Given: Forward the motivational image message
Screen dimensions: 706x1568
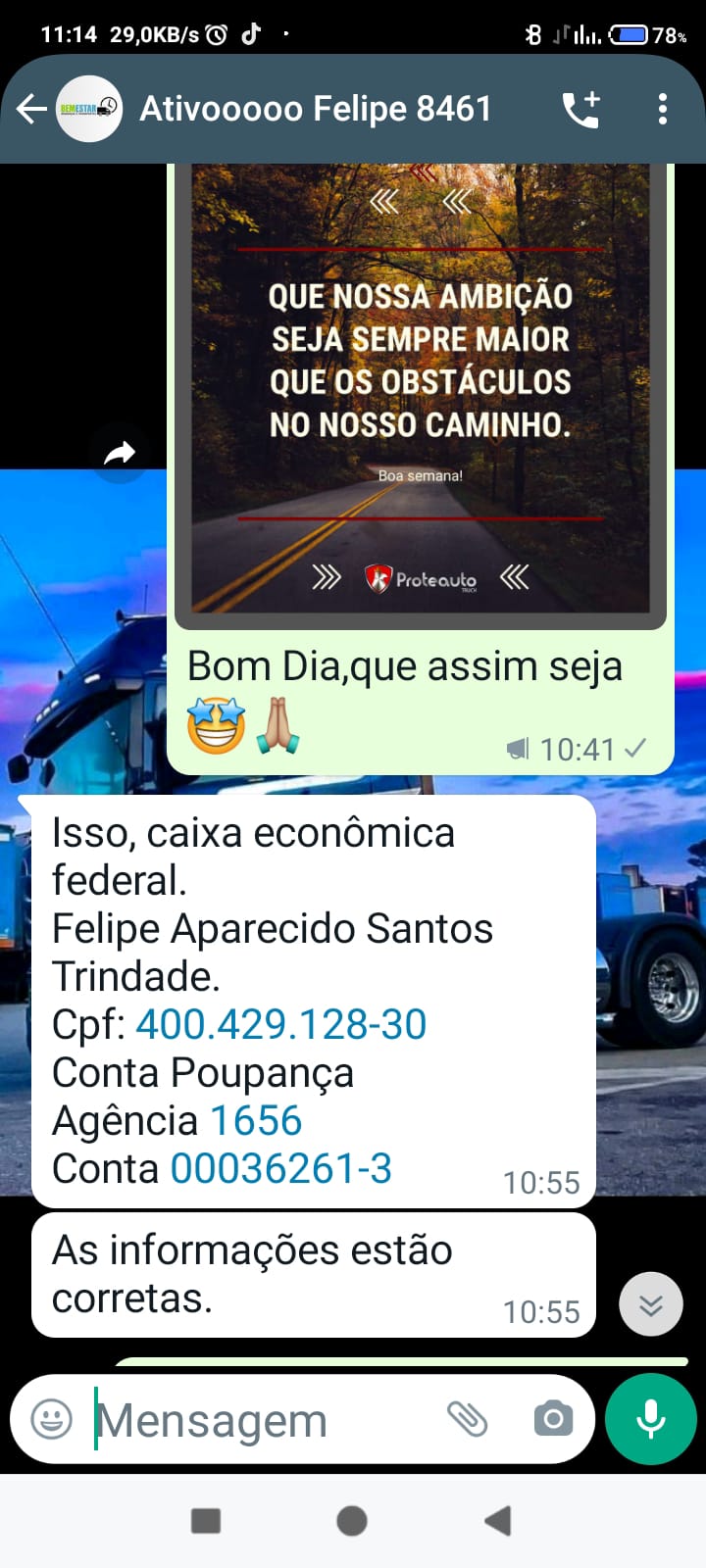Looking at the screenshot, I should (120, 454).
